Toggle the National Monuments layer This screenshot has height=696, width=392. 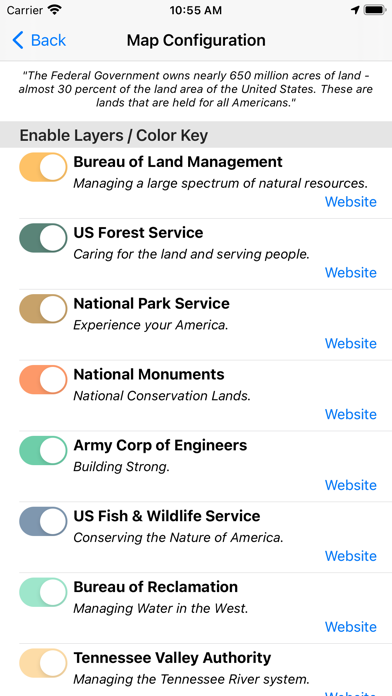point(43,380)
